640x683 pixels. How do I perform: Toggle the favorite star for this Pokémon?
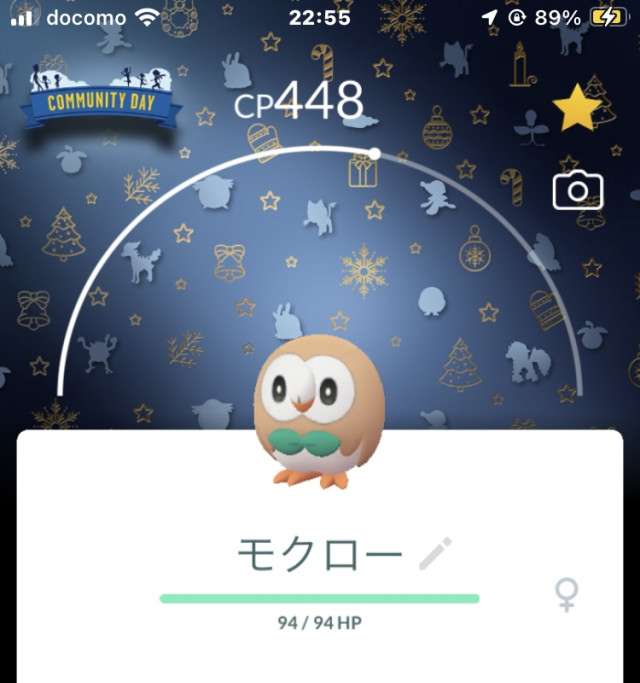(577, 108)
